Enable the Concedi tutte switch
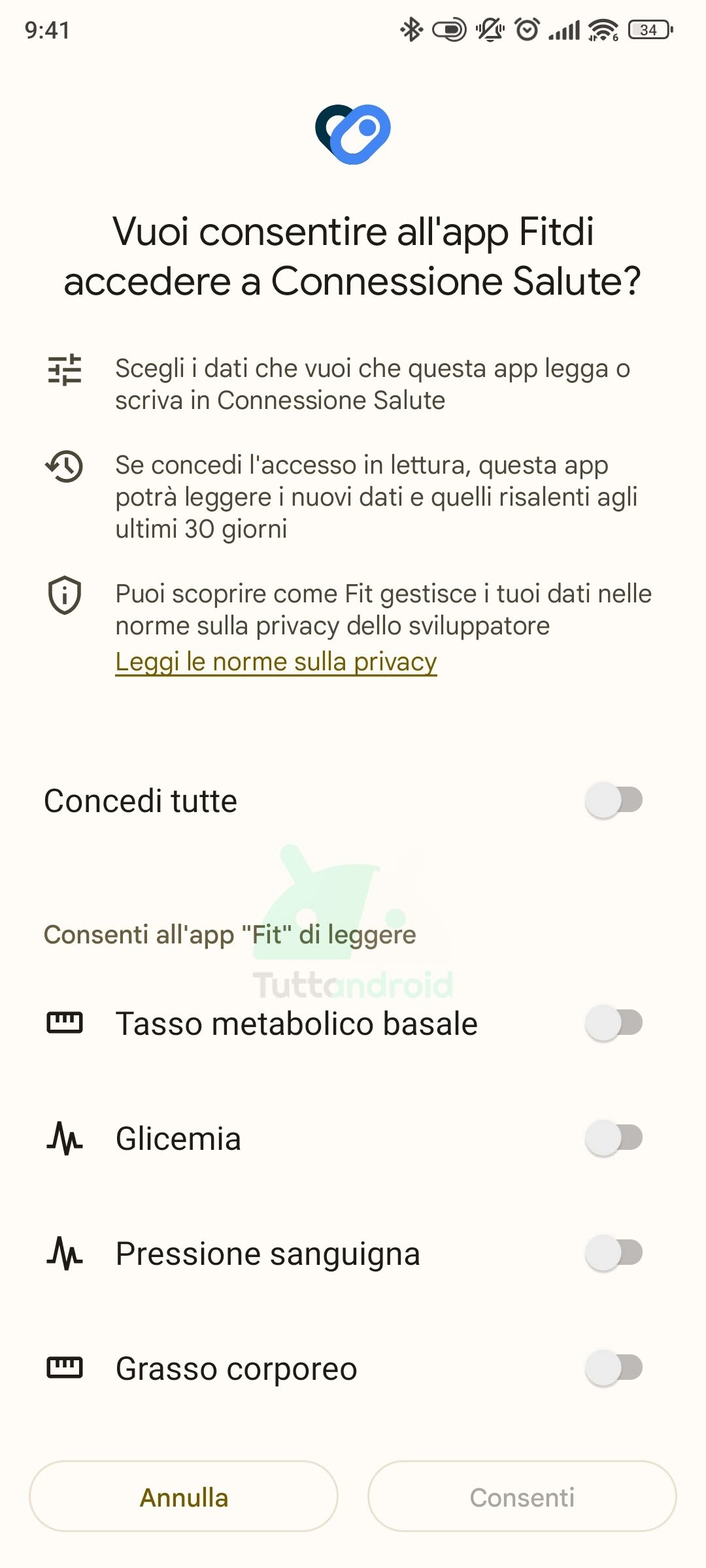The width and height of the screenshot is (706, 1568). tap(614, 800)
